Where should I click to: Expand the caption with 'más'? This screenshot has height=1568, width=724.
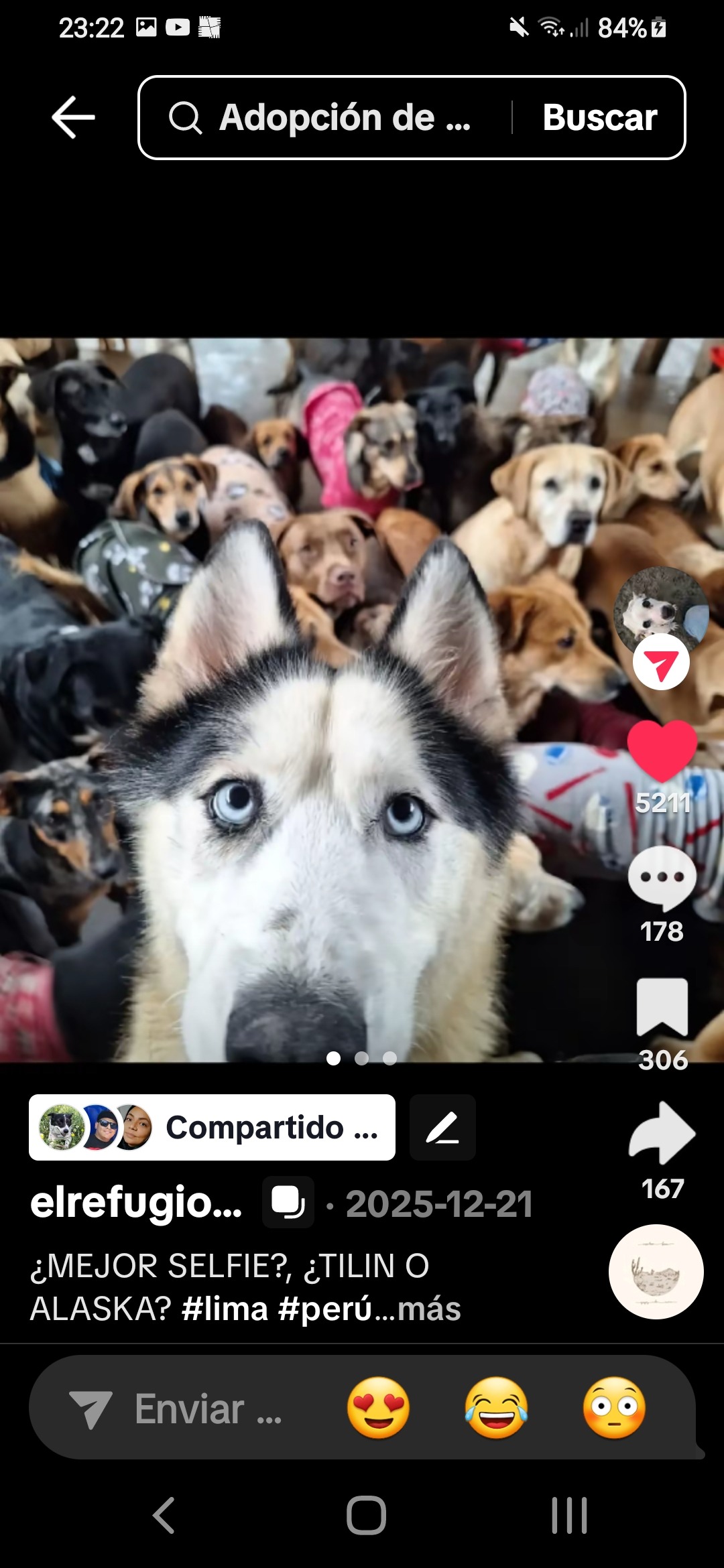tap(429, 1309)
